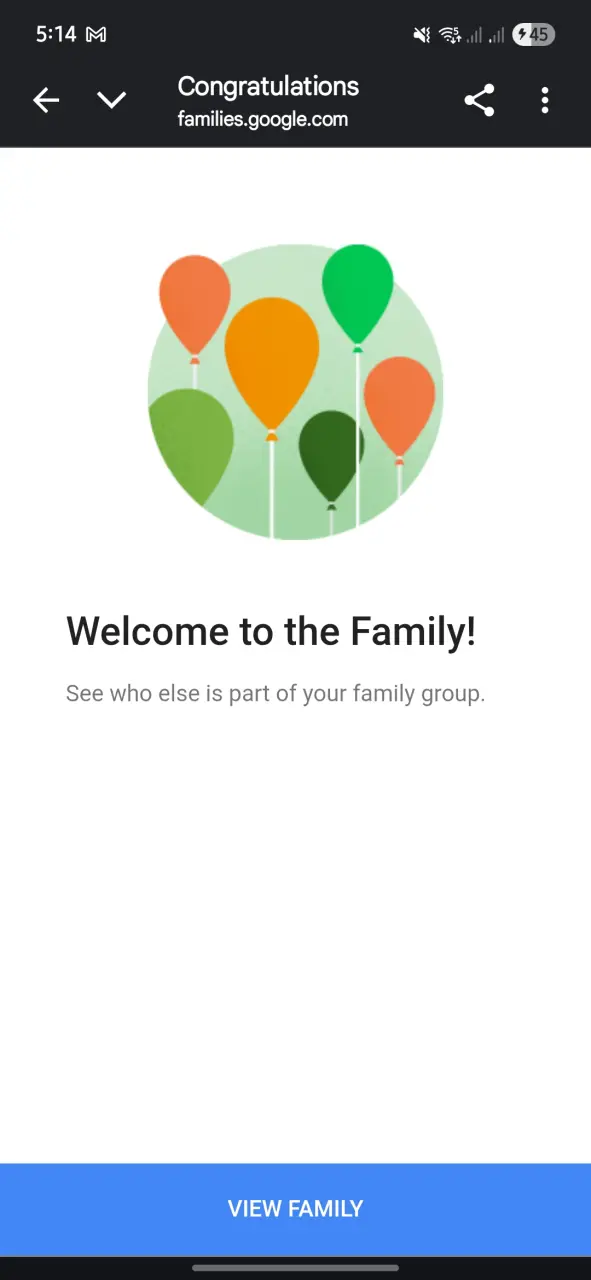
Task: Go back using the arrow icon
Action: tap(46, 100)
